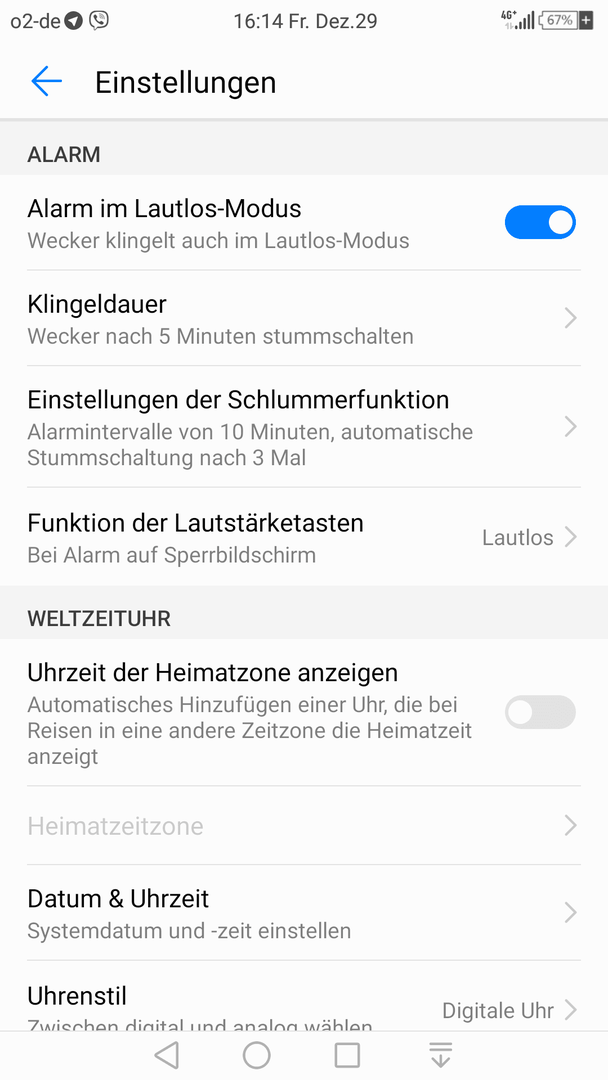Screen dimensions: 608x1080
Task: Hide the navigation bar with the down arrow
Action: (x=440, y=1055)
